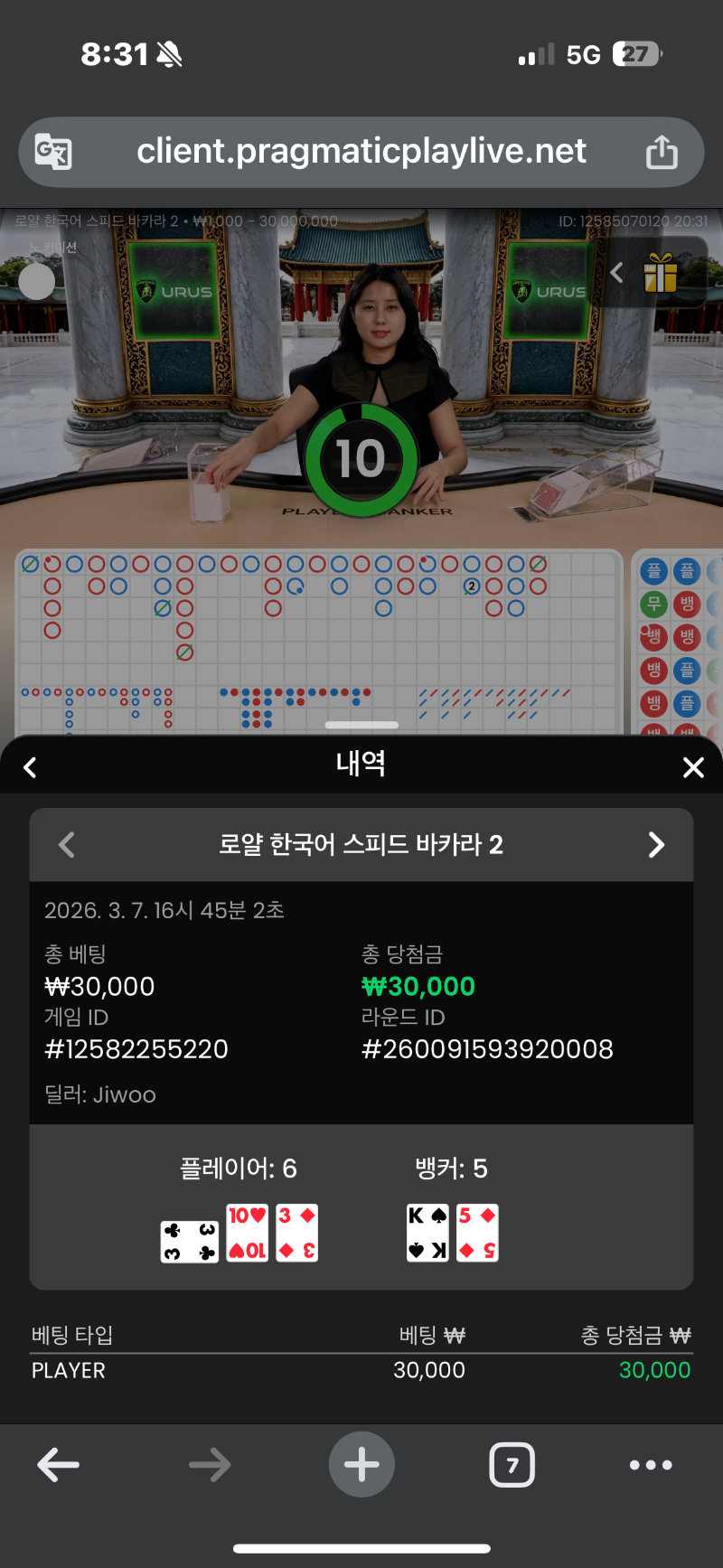
Task: Open a new browser tab
Action: click(361, 1465)
